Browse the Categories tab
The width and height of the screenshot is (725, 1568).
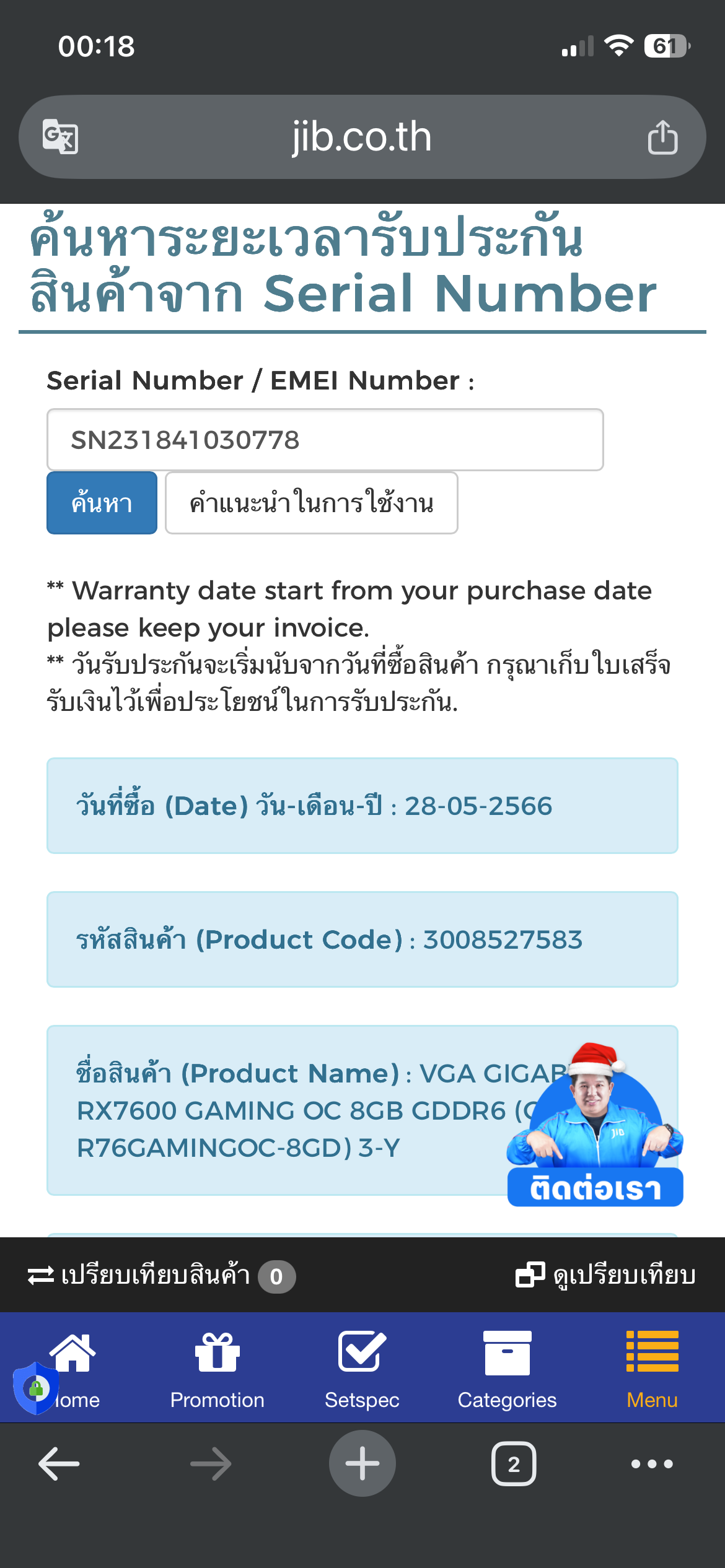coord(507,1367)
